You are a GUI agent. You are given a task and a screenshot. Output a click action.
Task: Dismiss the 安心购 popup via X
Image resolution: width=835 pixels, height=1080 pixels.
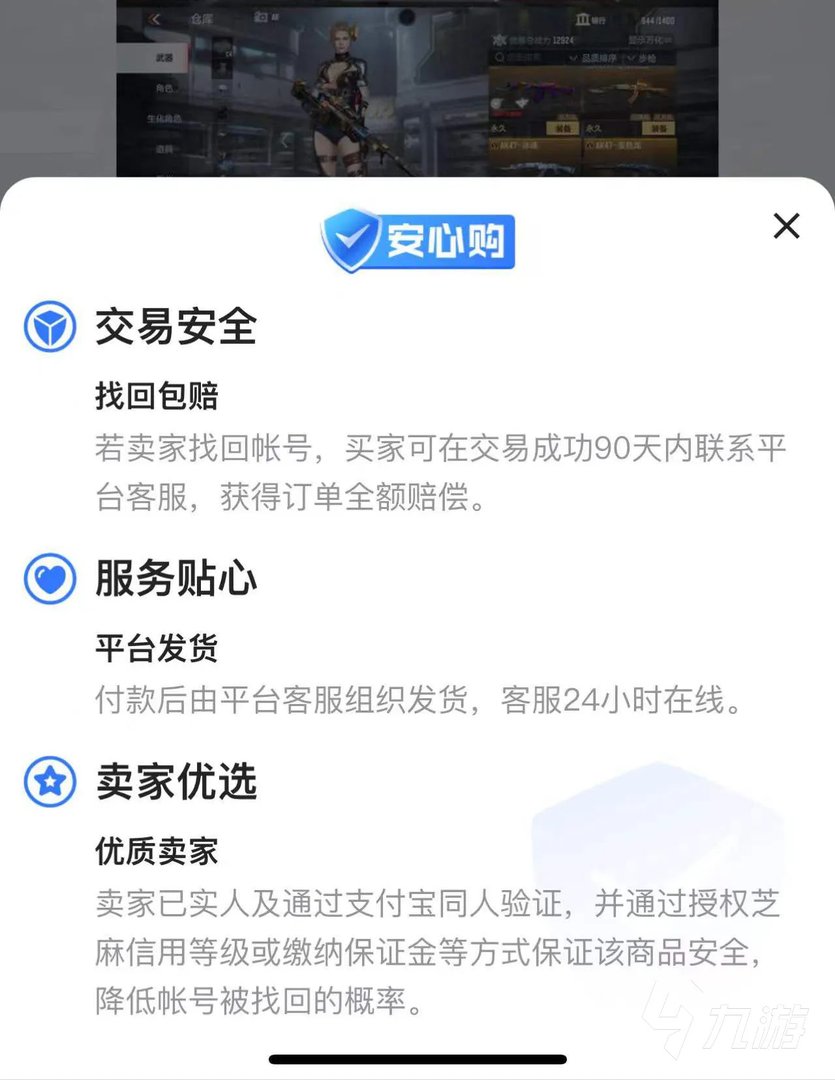pos(787,227)
